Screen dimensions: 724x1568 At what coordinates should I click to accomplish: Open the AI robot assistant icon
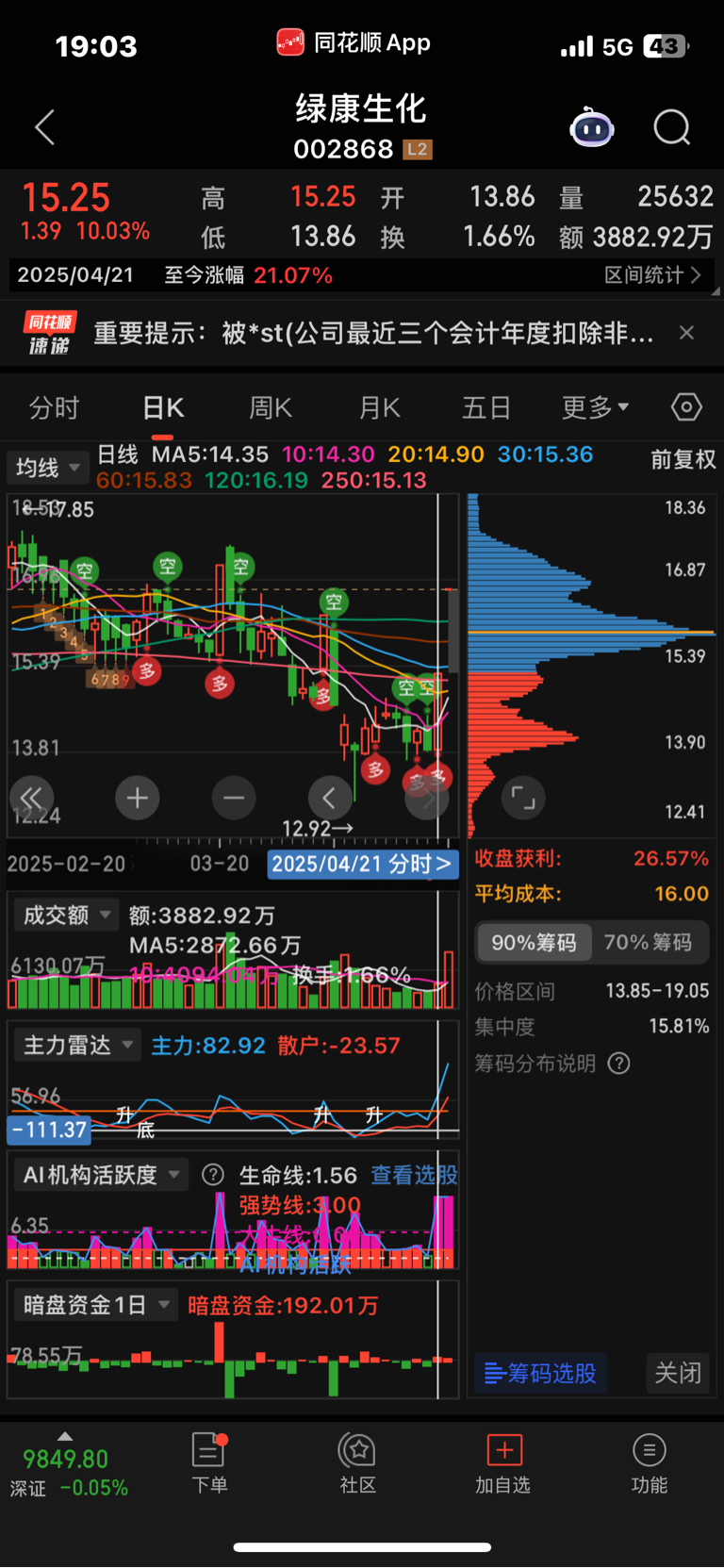click(x=592, y=126)
